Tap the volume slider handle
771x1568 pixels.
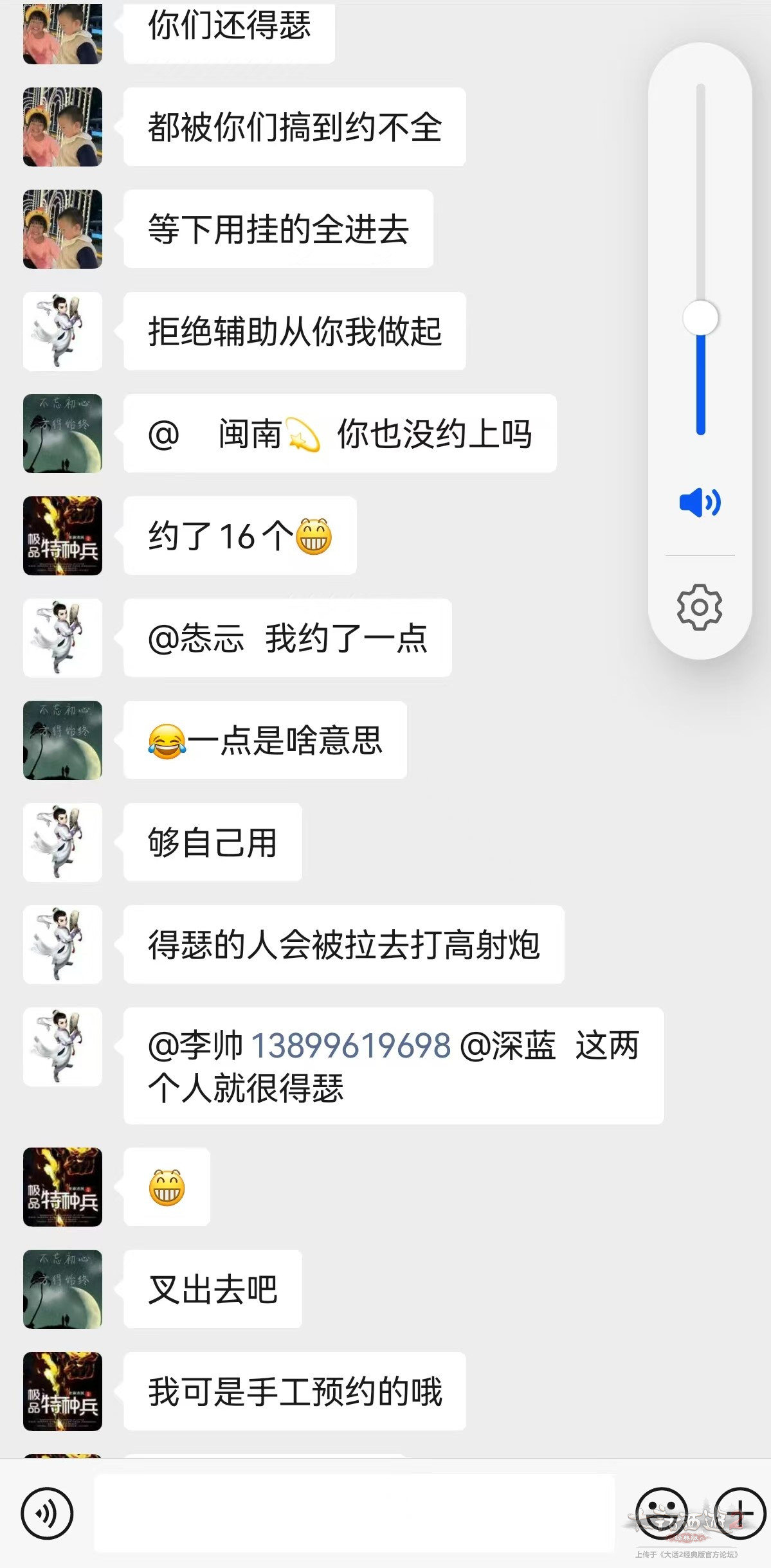[700, 318]
